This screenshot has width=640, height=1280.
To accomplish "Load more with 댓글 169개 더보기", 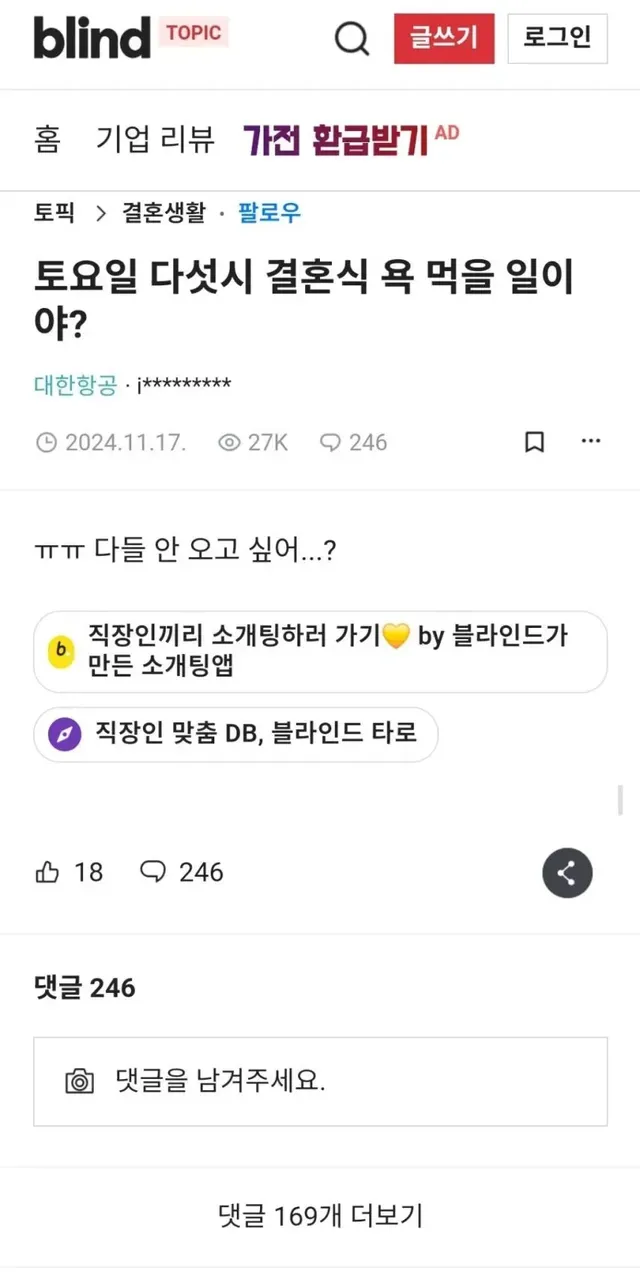I will click(x=320, y=1216).
